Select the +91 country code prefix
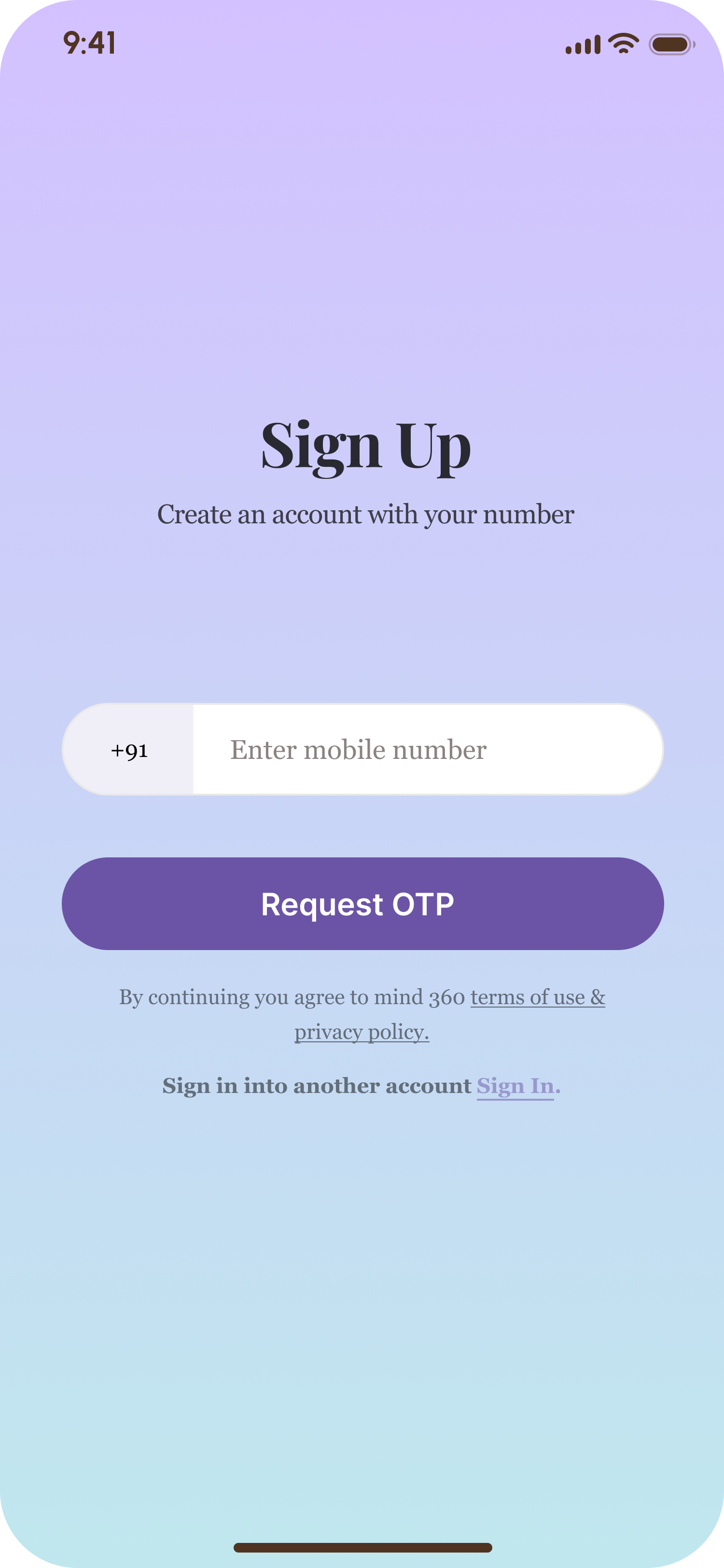The image size is (724, 1568). (129, 750)
